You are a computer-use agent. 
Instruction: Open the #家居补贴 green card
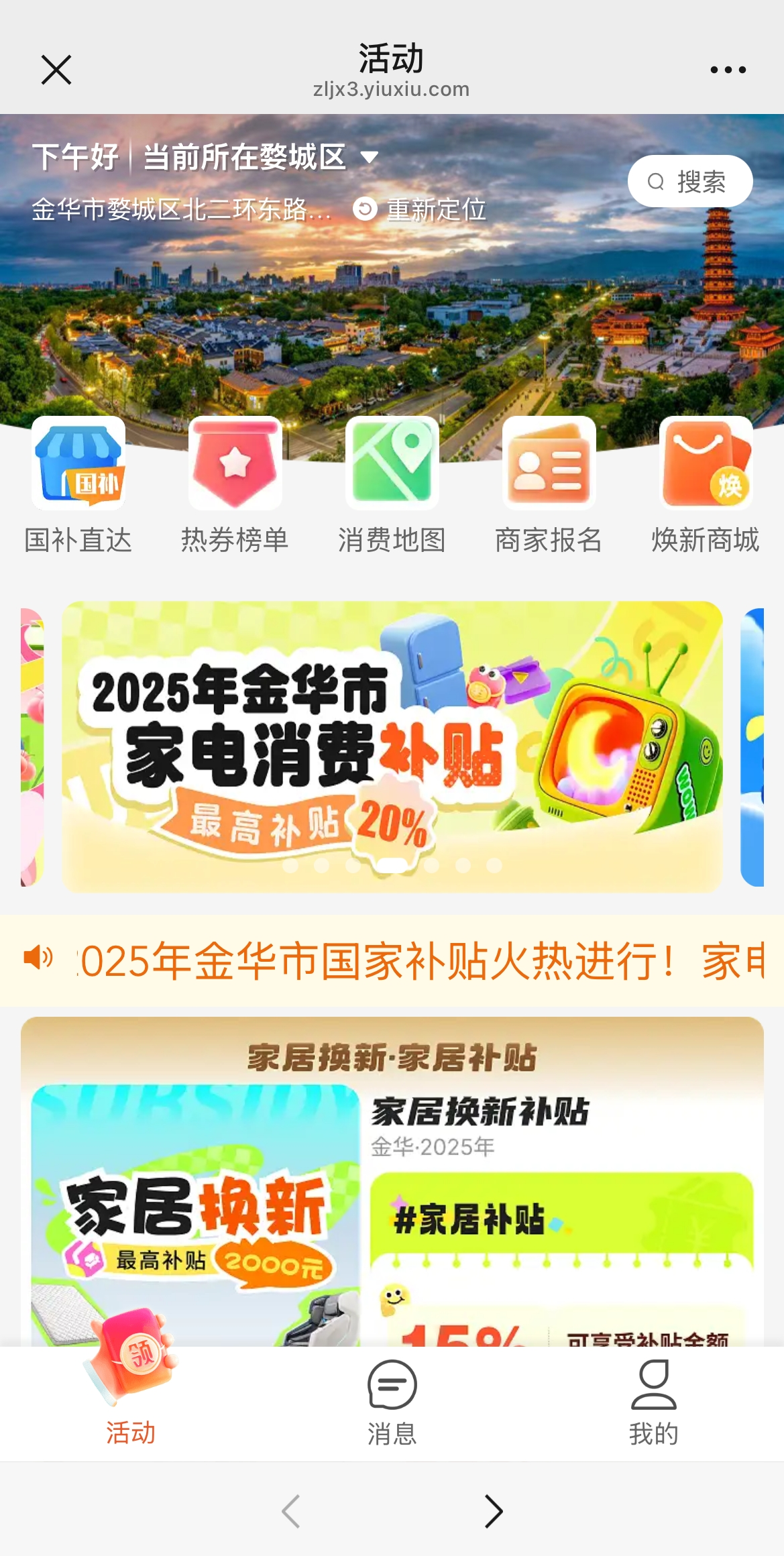(562, 1217)
